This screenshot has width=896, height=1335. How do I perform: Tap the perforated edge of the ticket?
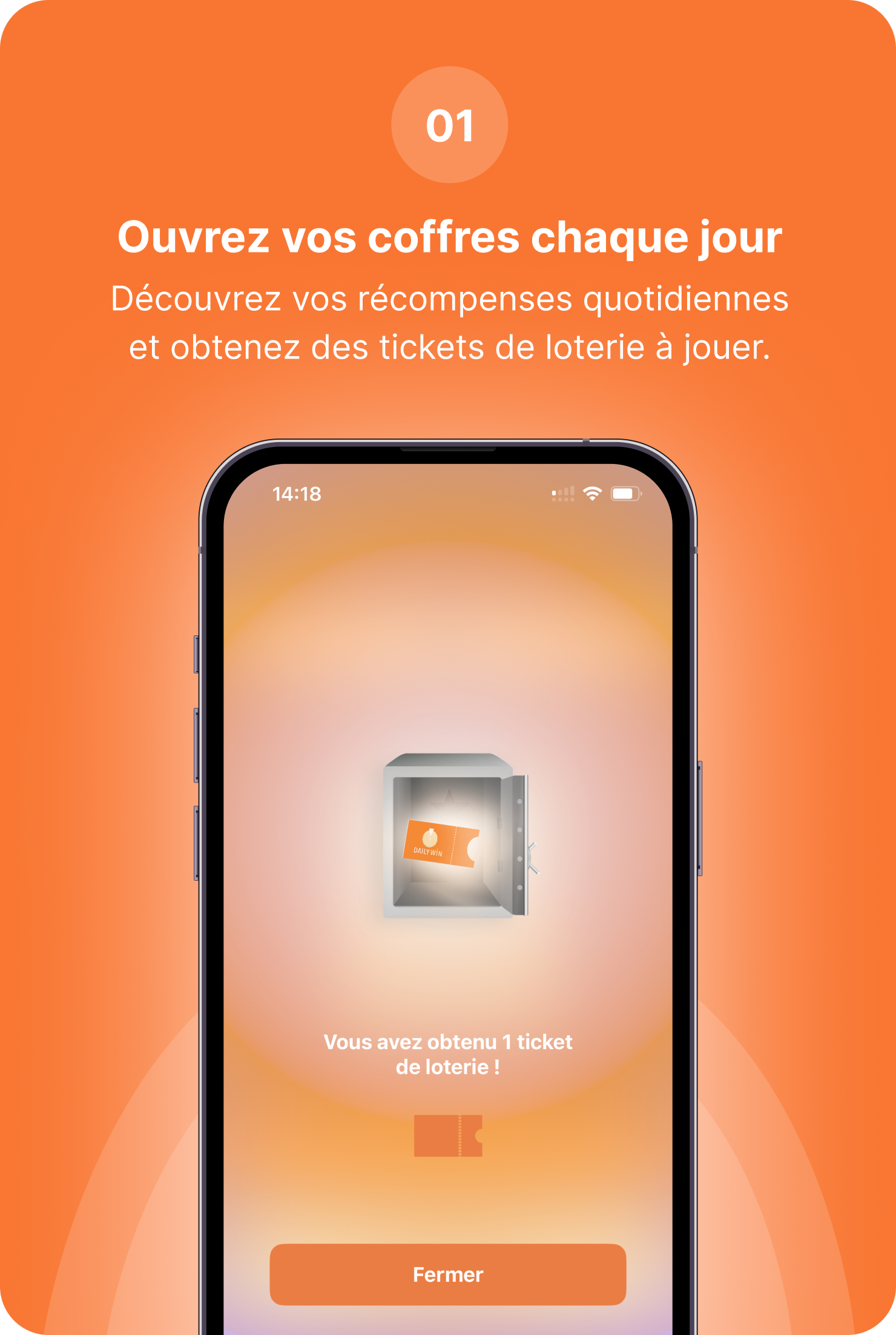point(453,844)
